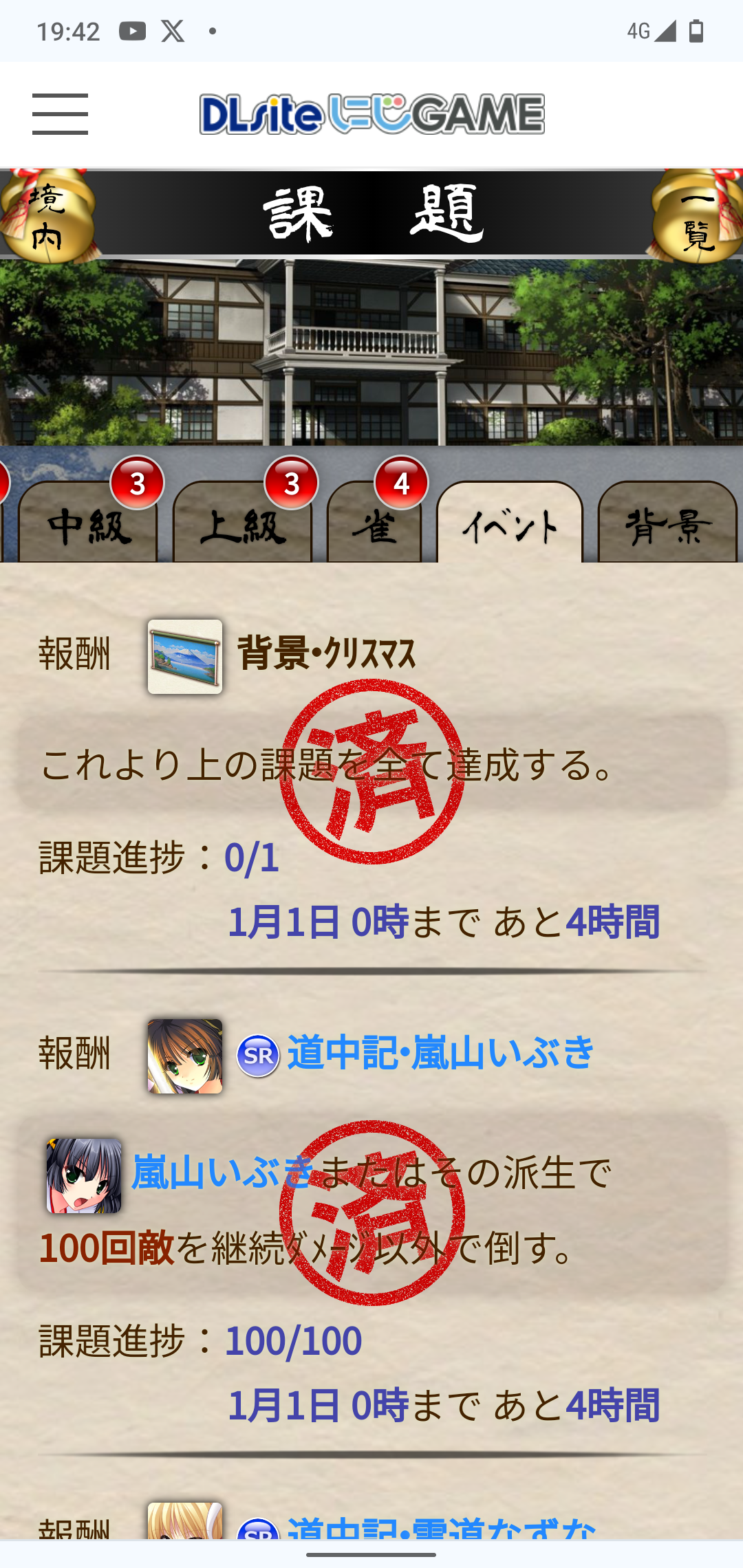View the 背景・クリスマス reward thumbnail
The height and width of the screenshot is (1568, 743).
[x=184, y=656]
